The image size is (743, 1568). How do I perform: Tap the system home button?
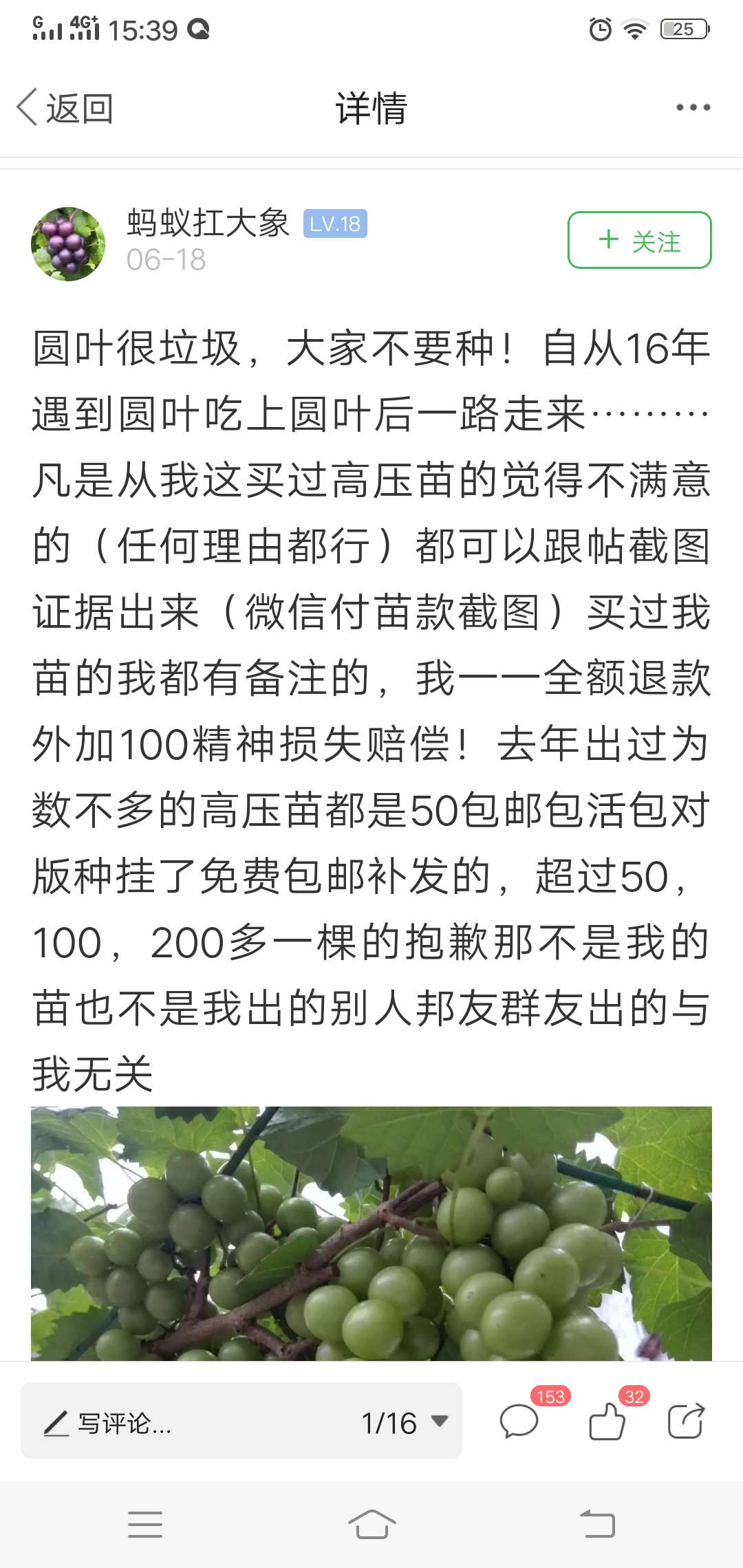(x=371, y=1523)
